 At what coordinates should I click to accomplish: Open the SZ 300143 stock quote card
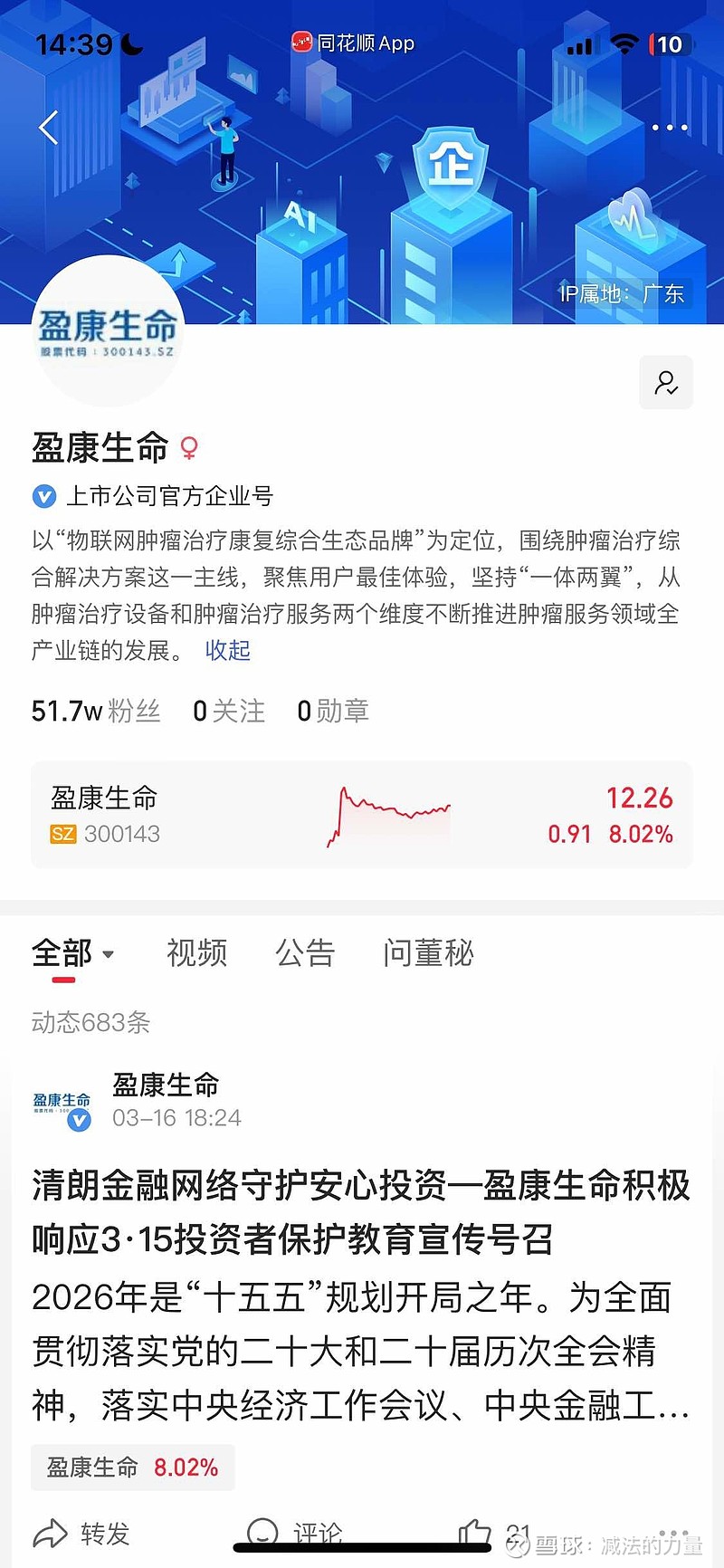[362, 815]
